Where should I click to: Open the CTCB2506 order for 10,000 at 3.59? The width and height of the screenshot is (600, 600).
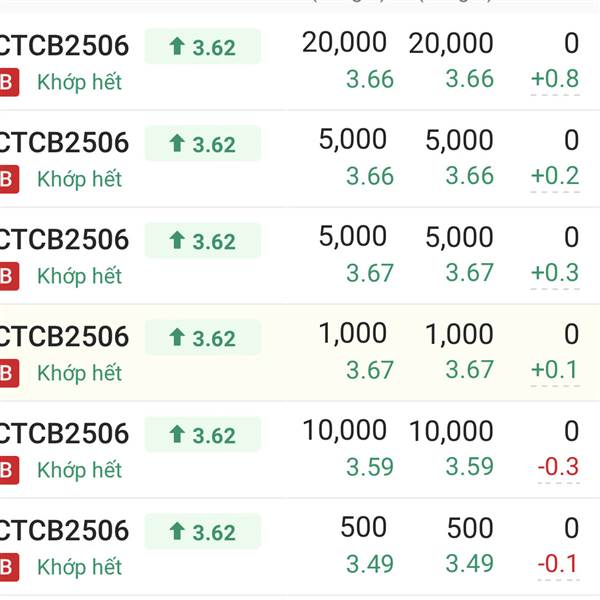[300, 449]
